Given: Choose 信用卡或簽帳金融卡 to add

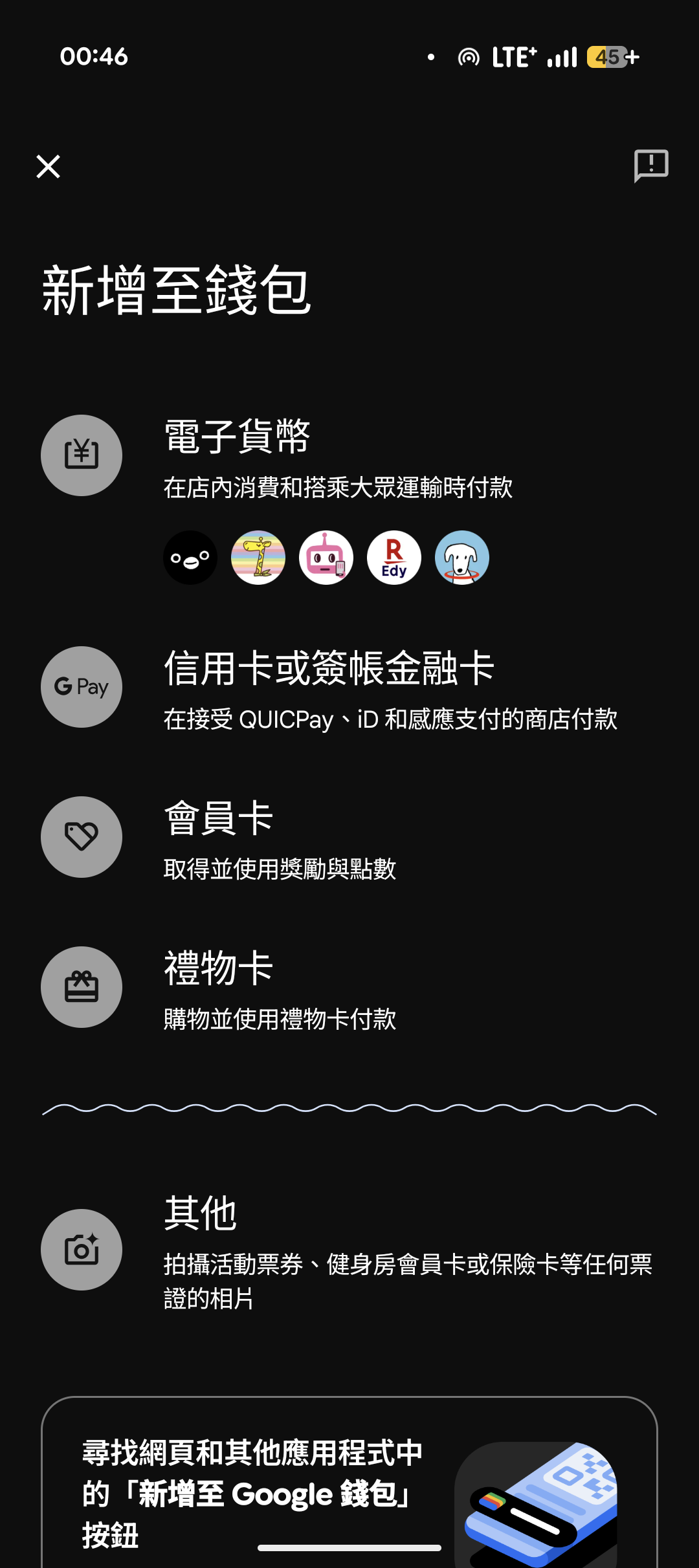Looking at the screenshot, I should pyautogui.click(x=349, y=688).
